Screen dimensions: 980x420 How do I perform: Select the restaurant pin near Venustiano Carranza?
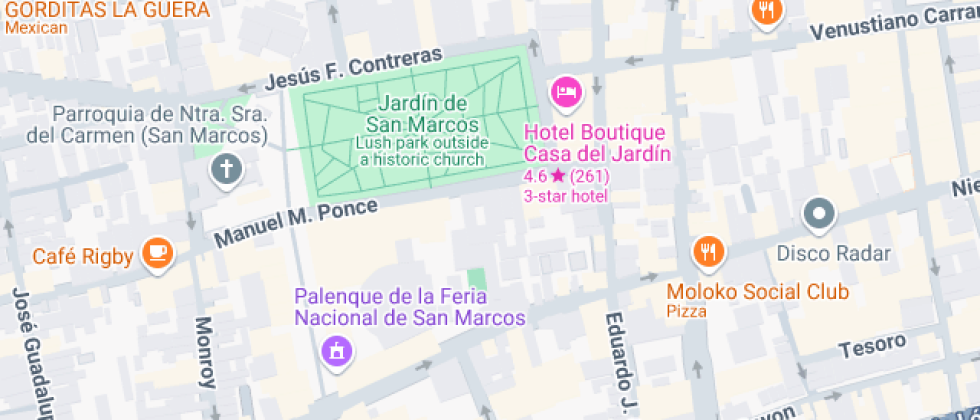point(766,12)
